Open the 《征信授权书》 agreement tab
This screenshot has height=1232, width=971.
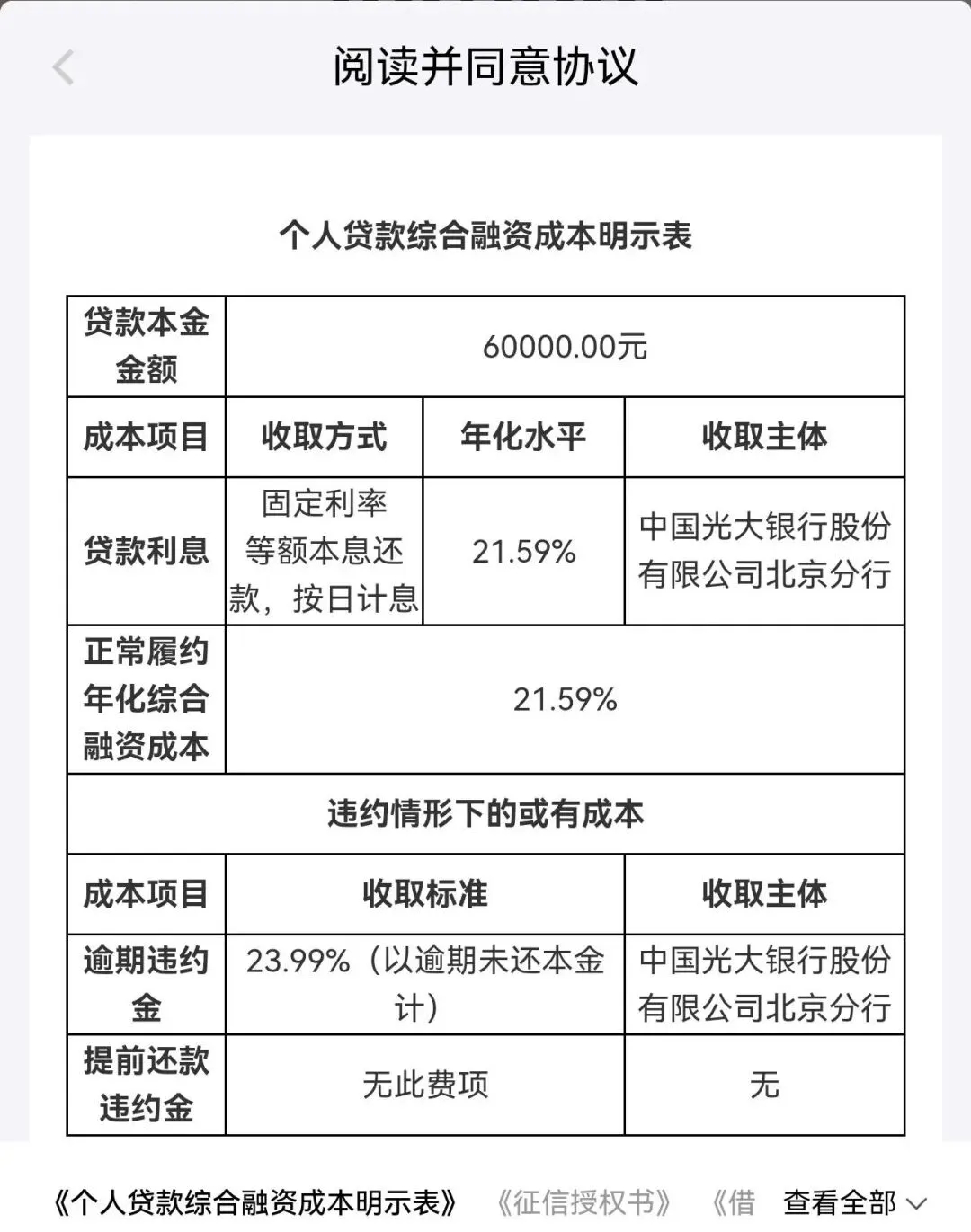[x=583, y=1201]
